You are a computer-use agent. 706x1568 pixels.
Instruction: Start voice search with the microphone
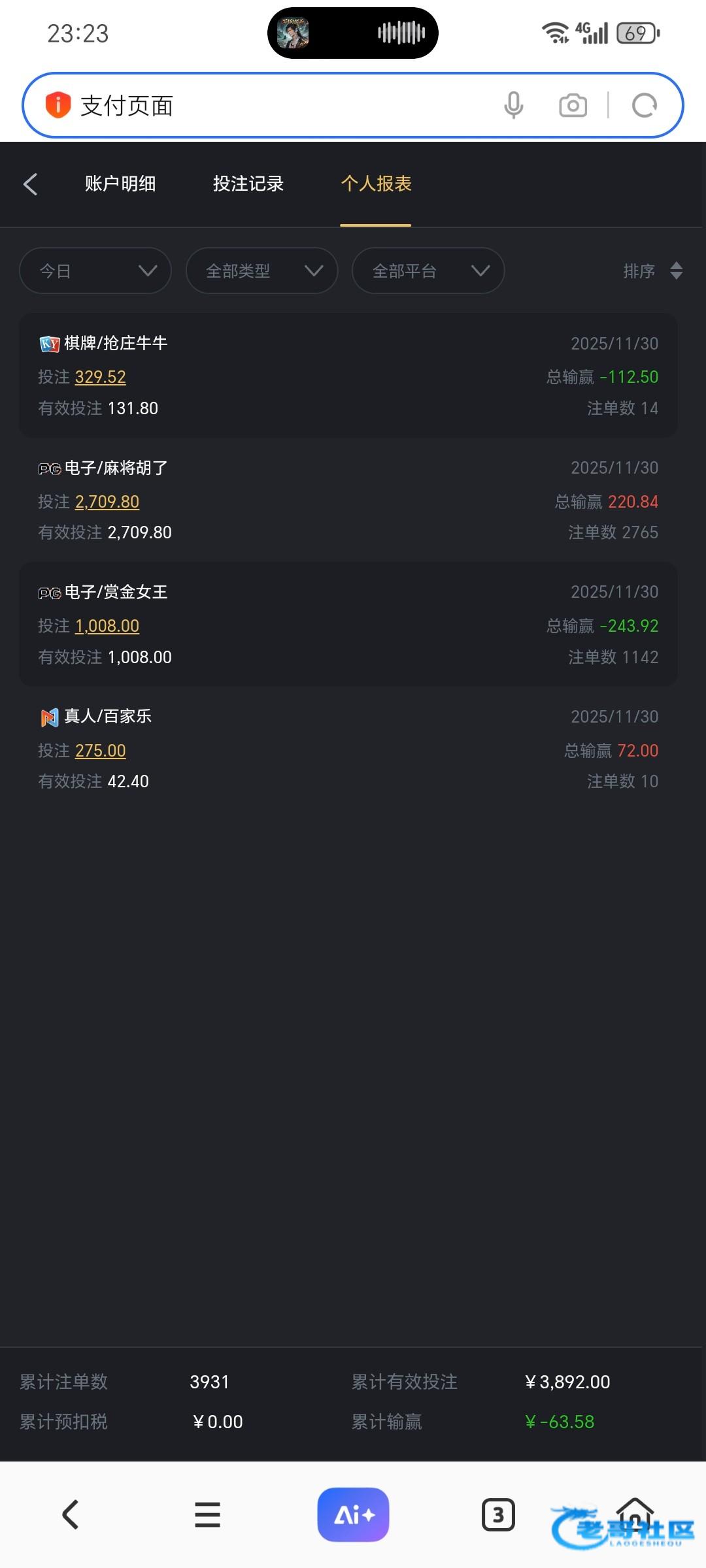tap(514, 106)
